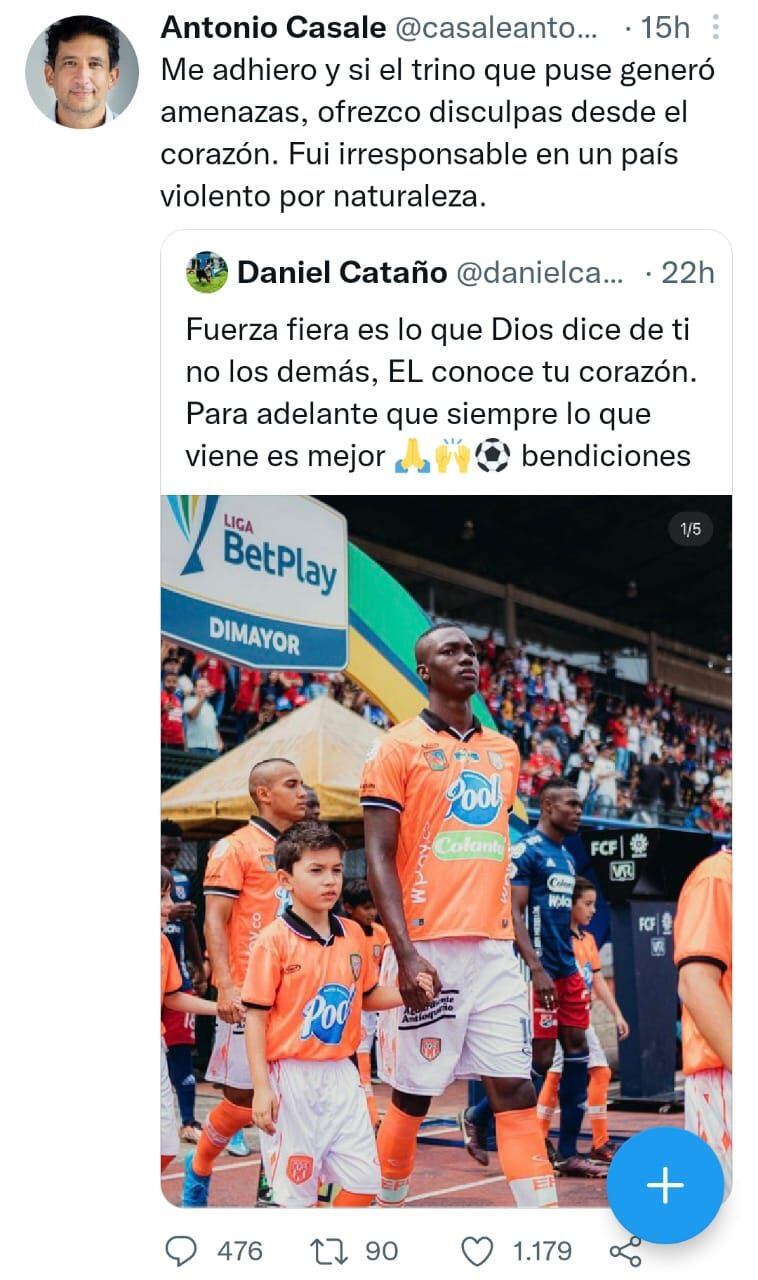Reply to Antonio Casale's tweet

point(183,1250)
